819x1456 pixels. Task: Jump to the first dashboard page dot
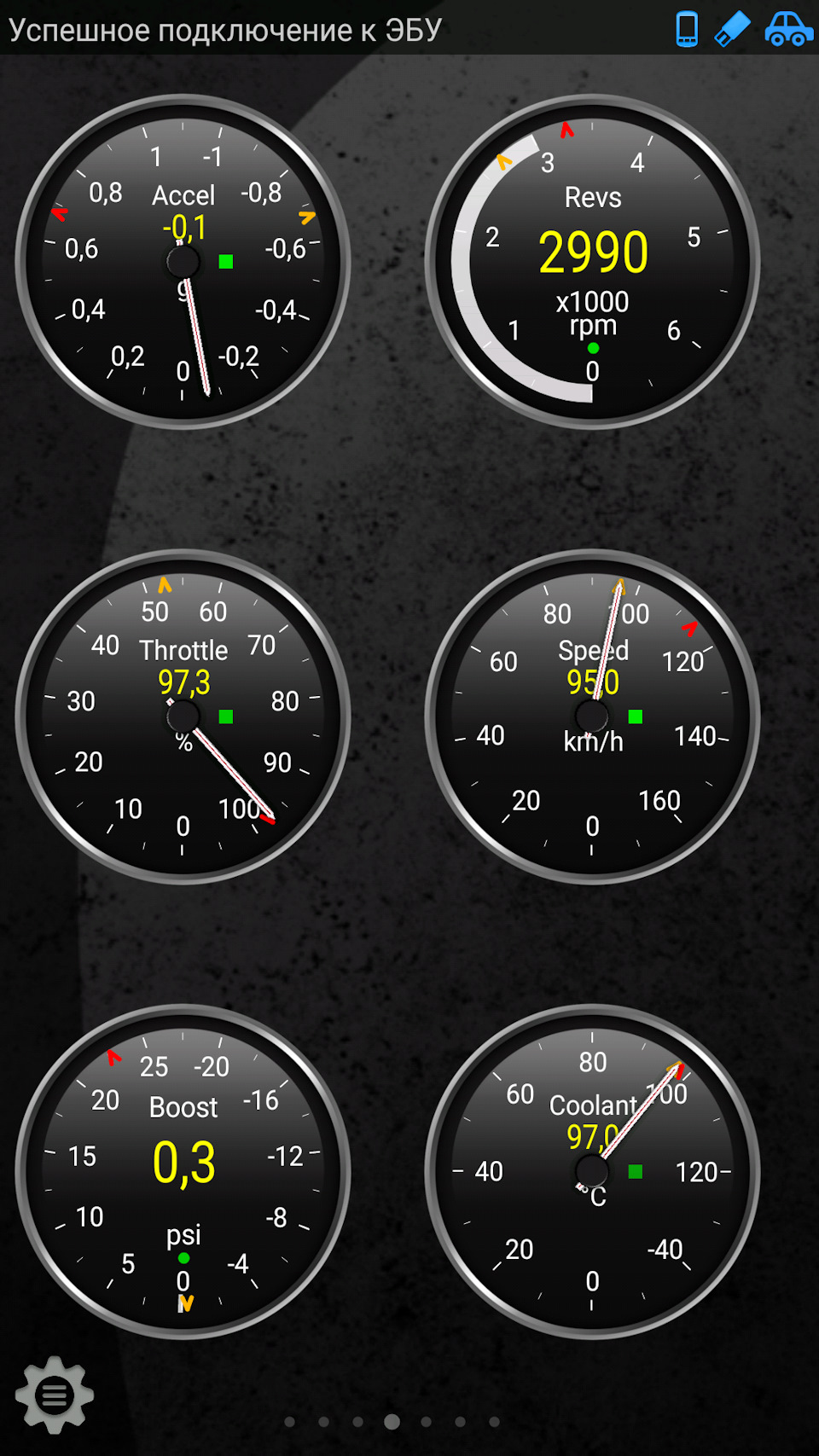[290, 1422]
